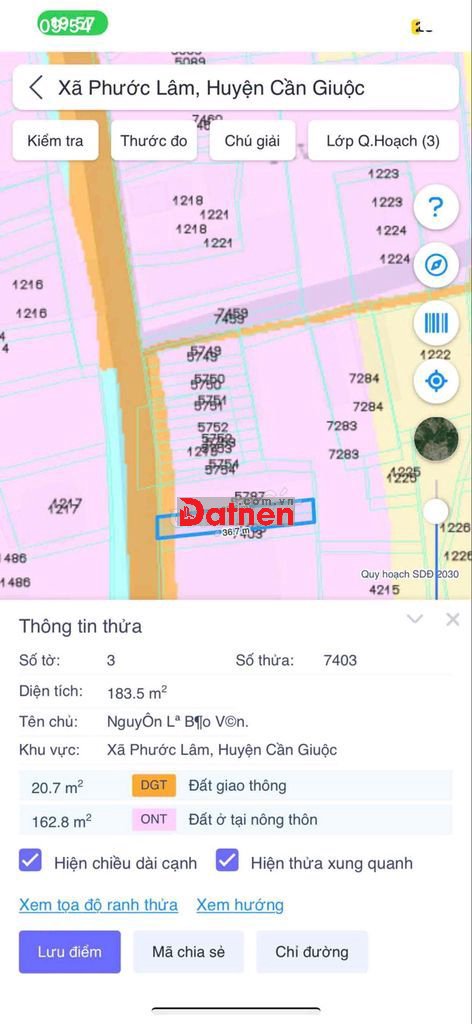Open the Xem hướng link
Image resolution: width=472 pixels, height=1024 pixels.
(x=240, y=905)
